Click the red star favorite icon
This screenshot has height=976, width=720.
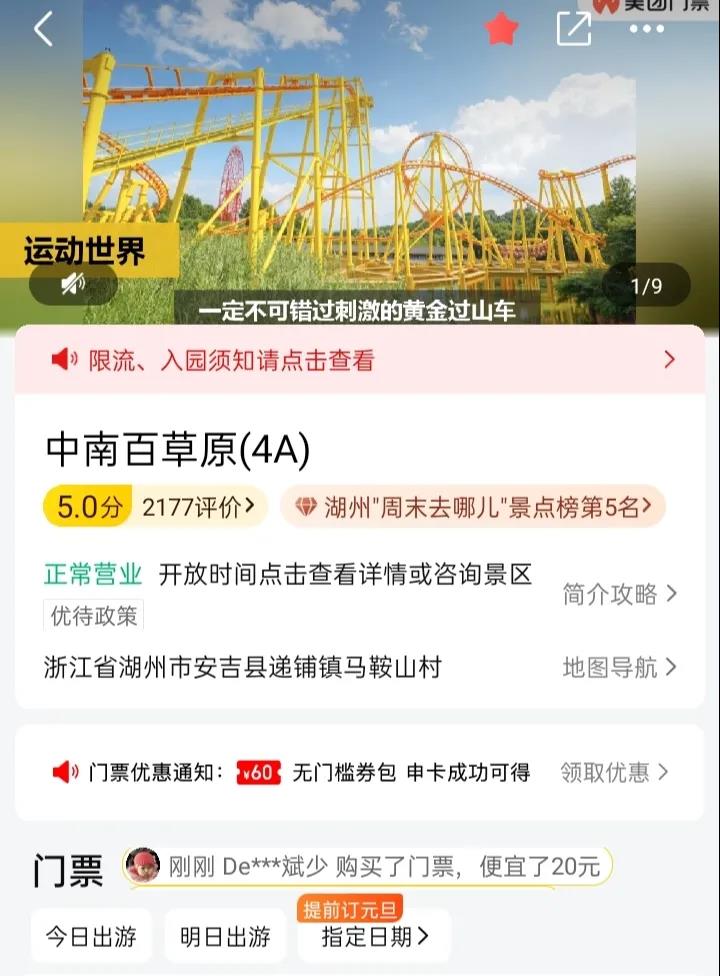click(x=501, y=29)
